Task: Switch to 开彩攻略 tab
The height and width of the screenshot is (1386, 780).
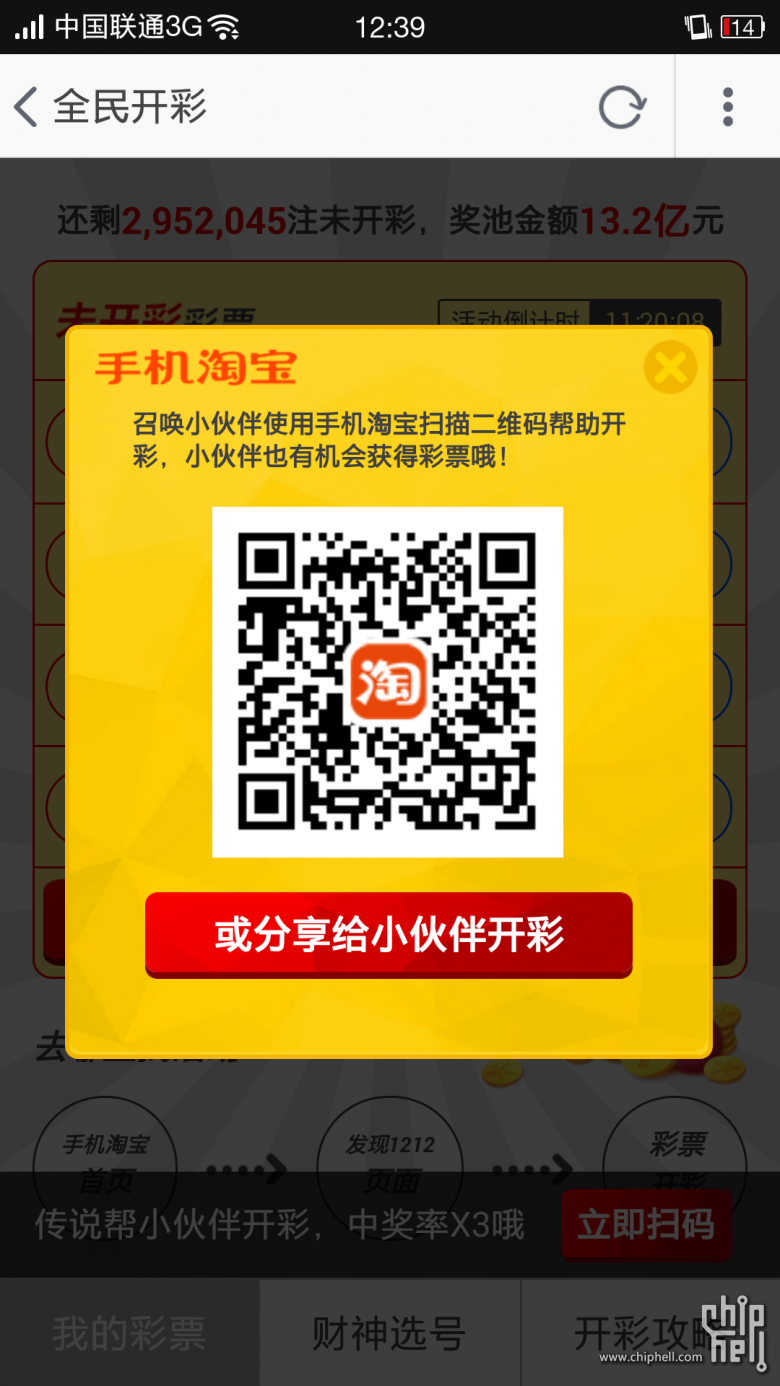Action: pyautogui.click(x=640, y=1333)
